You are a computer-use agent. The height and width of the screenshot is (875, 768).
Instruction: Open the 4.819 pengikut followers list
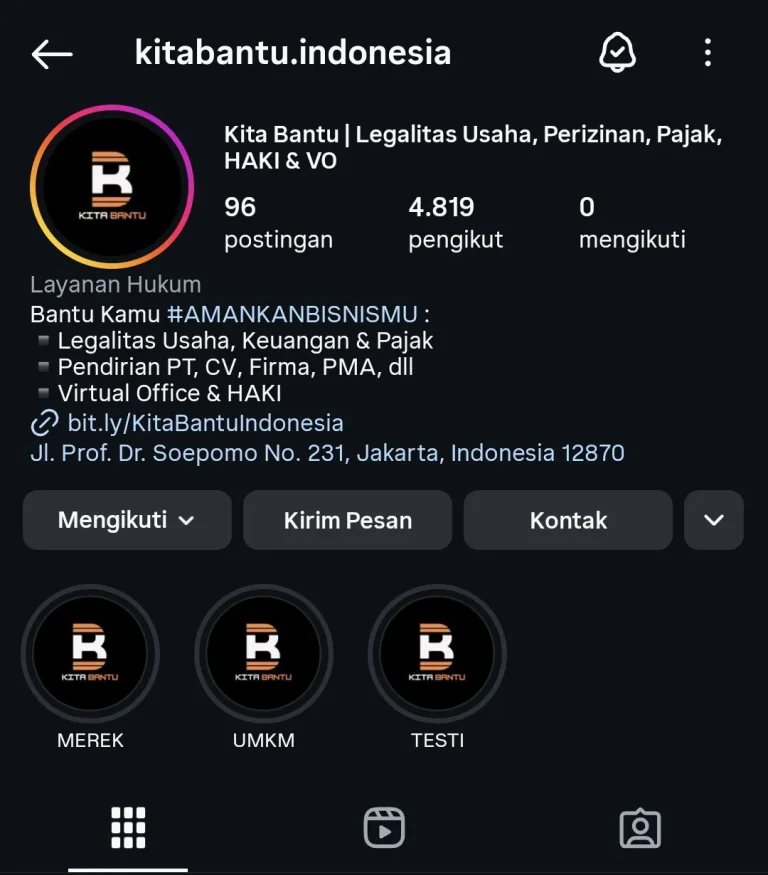point(455,222)
